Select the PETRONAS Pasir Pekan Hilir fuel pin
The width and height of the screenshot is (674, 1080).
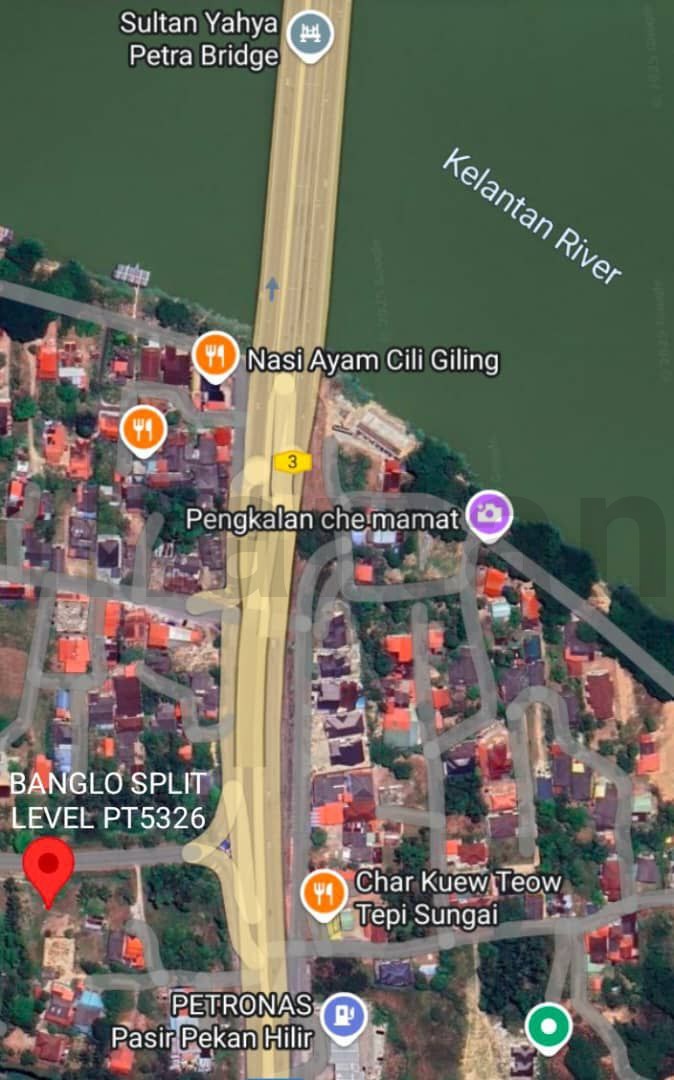344,1018
